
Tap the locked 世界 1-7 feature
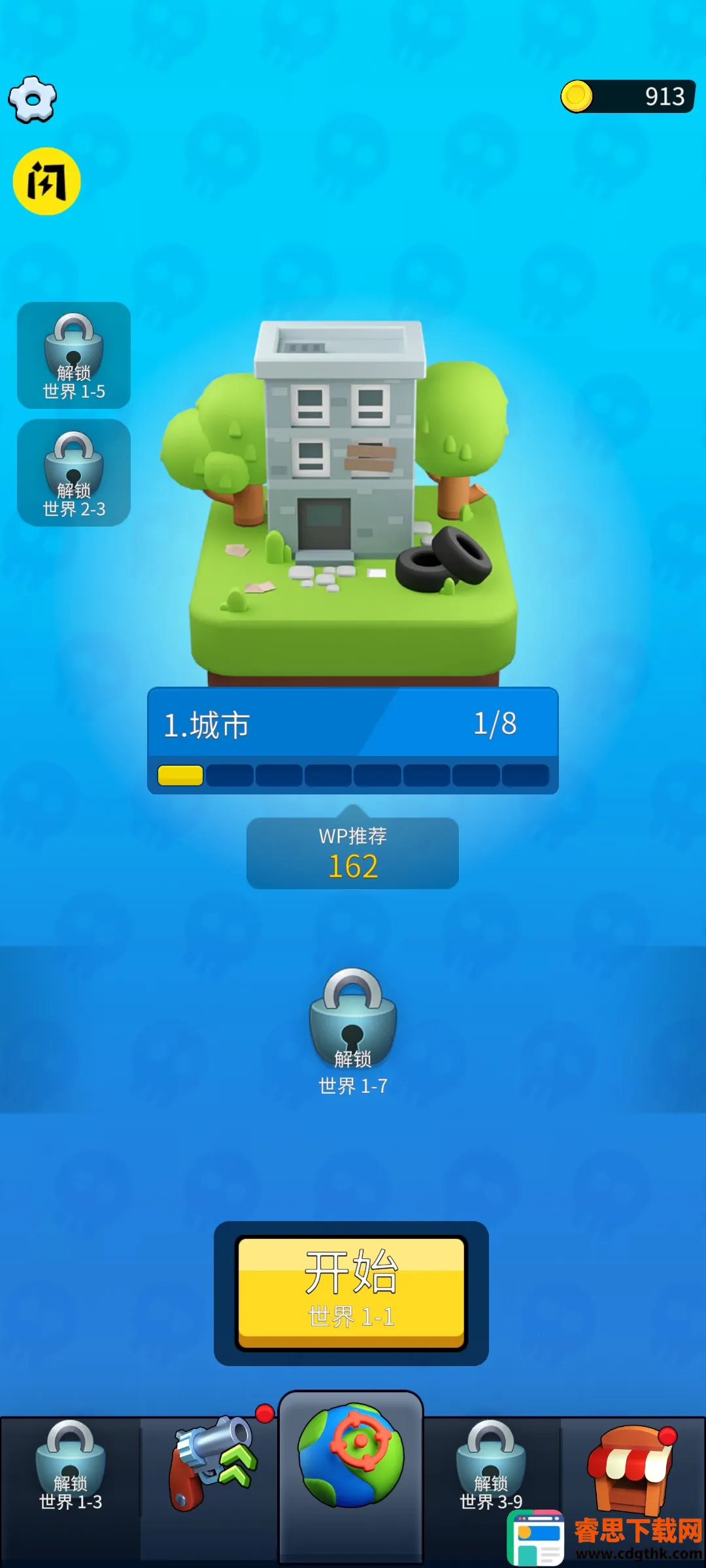[x=352, y=1031]
